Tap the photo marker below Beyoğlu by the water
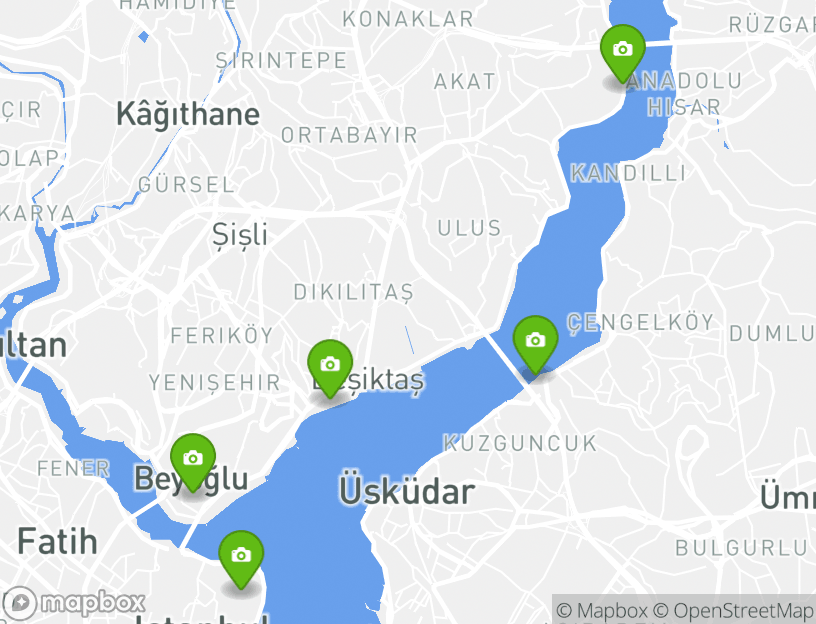Image resolution: width=816 pixels, height=624 pixels. click(x=241, y=557)
